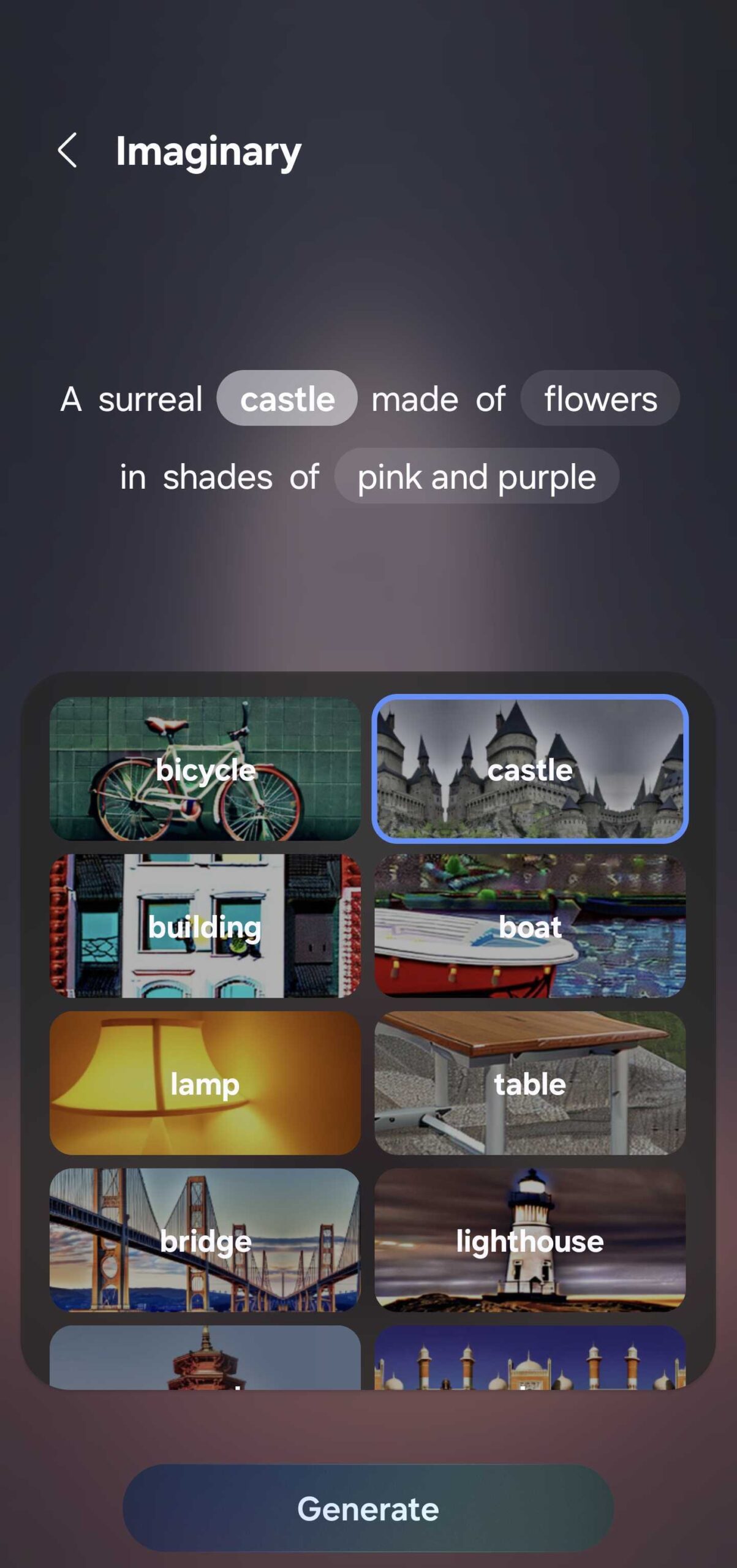Select the boat tile
737x1568 pixels.
click(530, 926)
